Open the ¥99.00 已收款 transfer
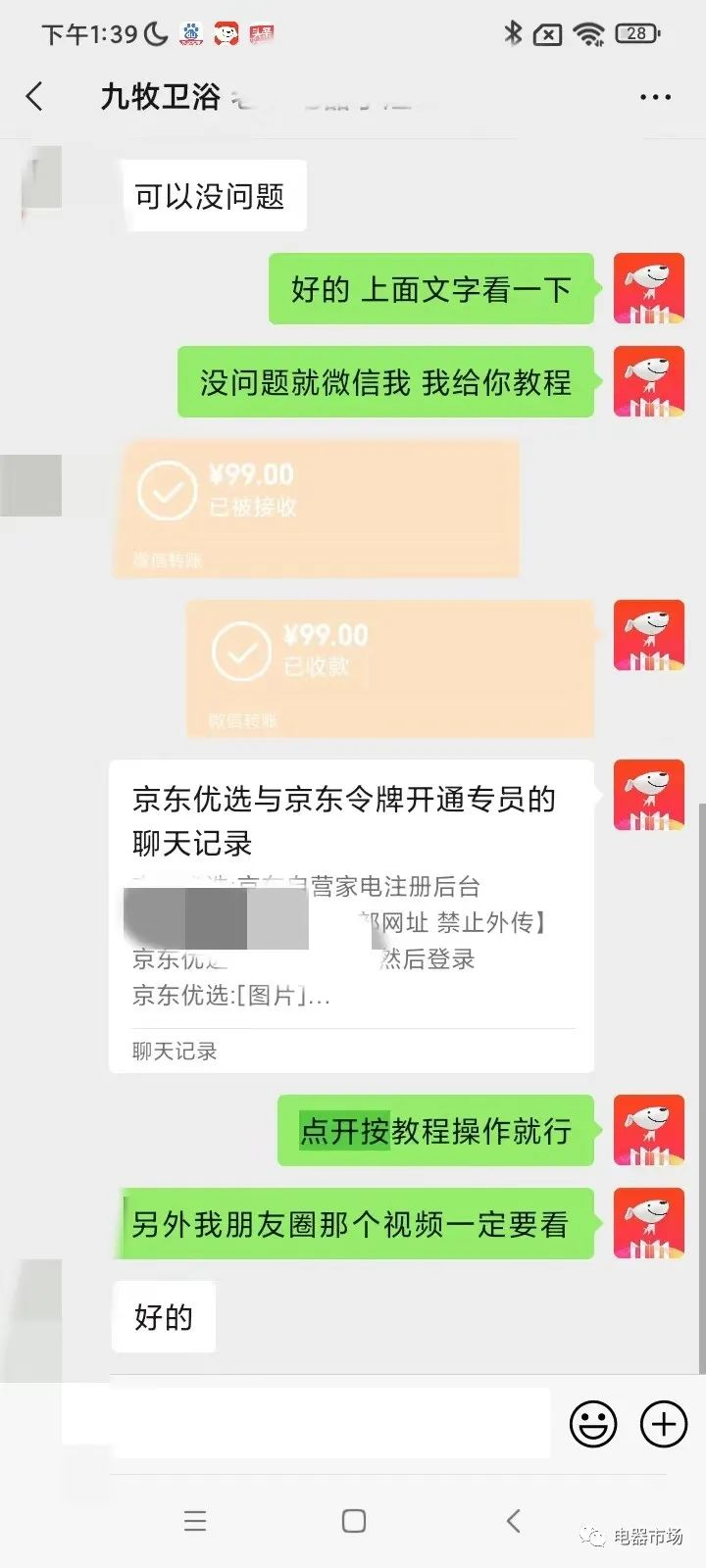The width and height of the screenshot is (706, 1568). point(390,668)
